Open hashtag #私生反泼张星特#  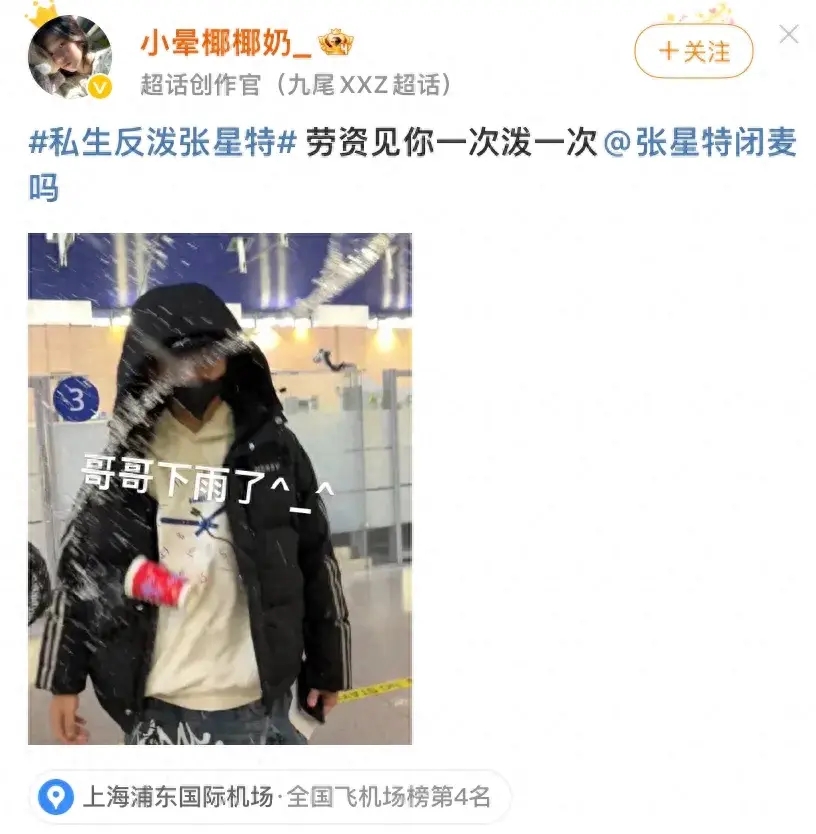click(162, 142)
